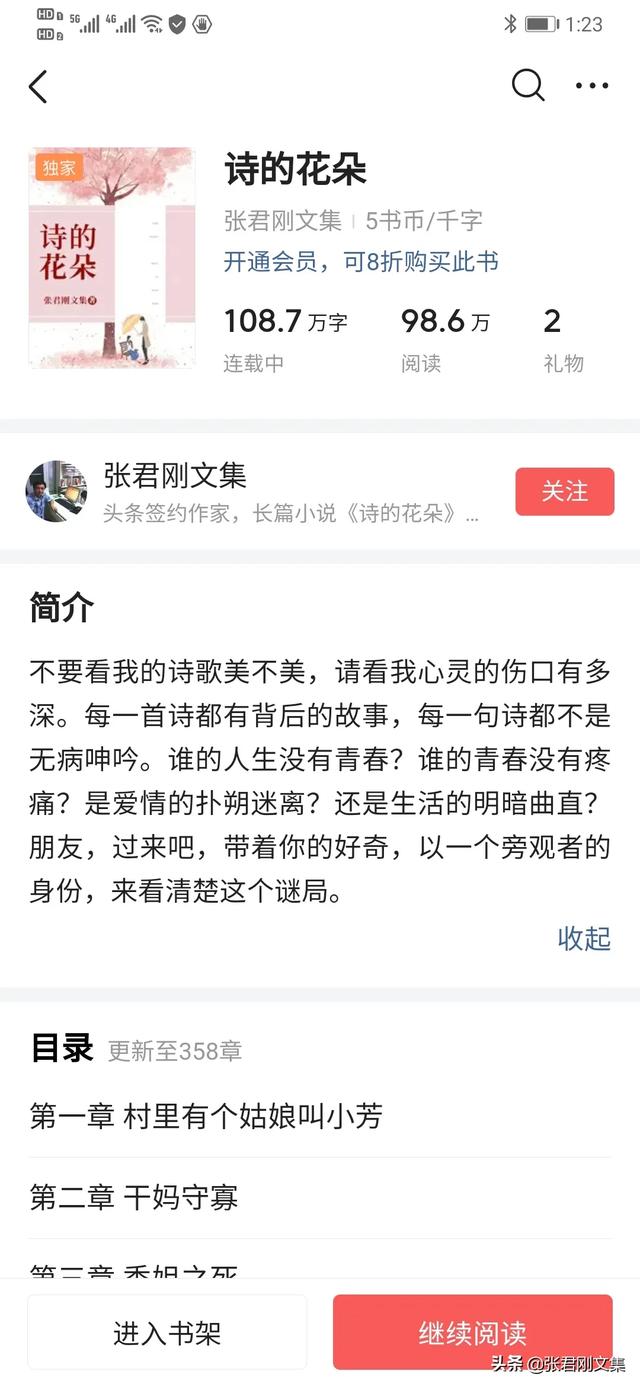Tap the 进入书架 button
This screenshot has height=1387, width=640.
[x=167, y=1332]
